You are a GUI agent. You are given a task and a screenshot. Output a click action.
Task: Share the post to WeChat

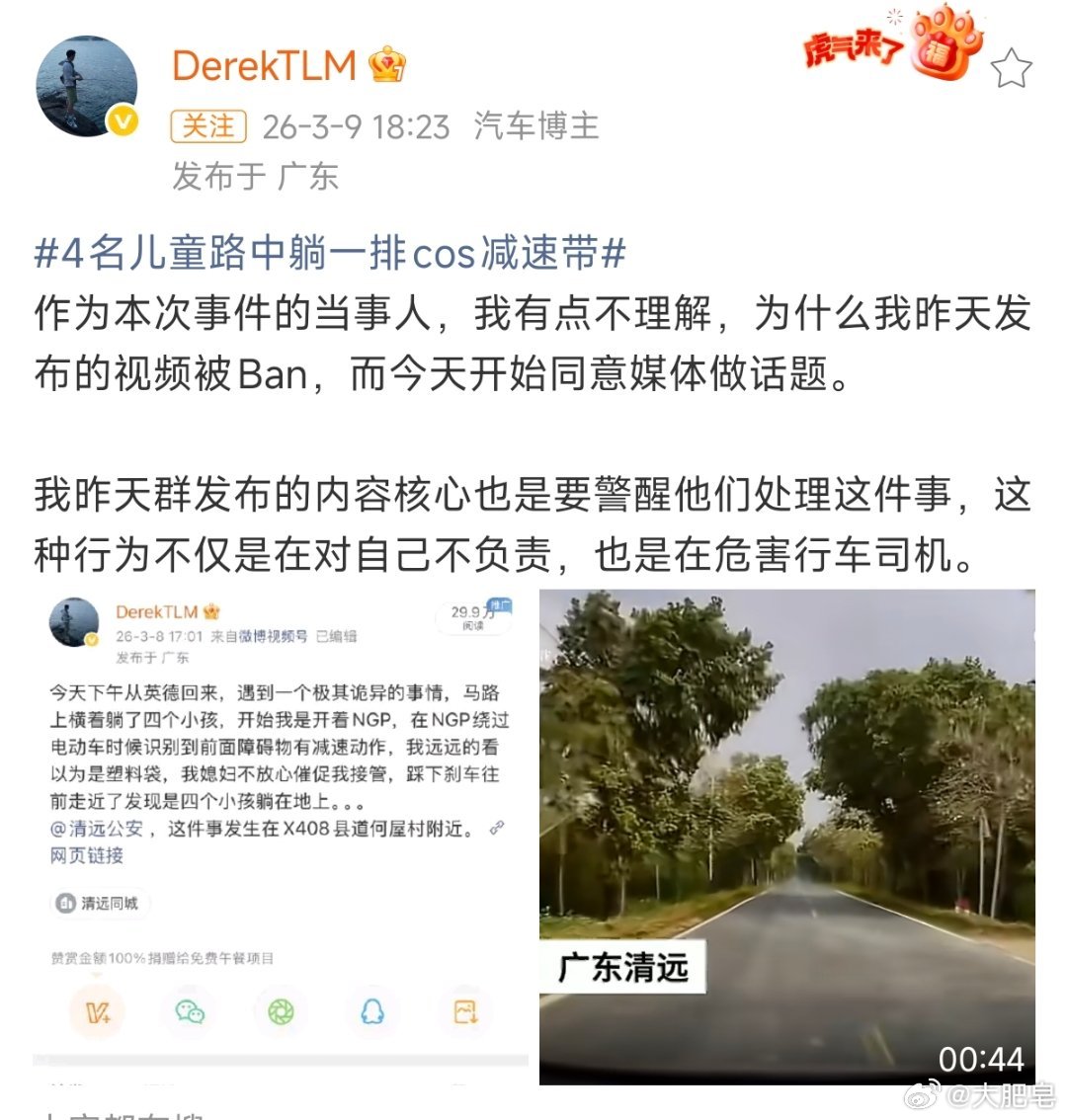point(191,1009)
